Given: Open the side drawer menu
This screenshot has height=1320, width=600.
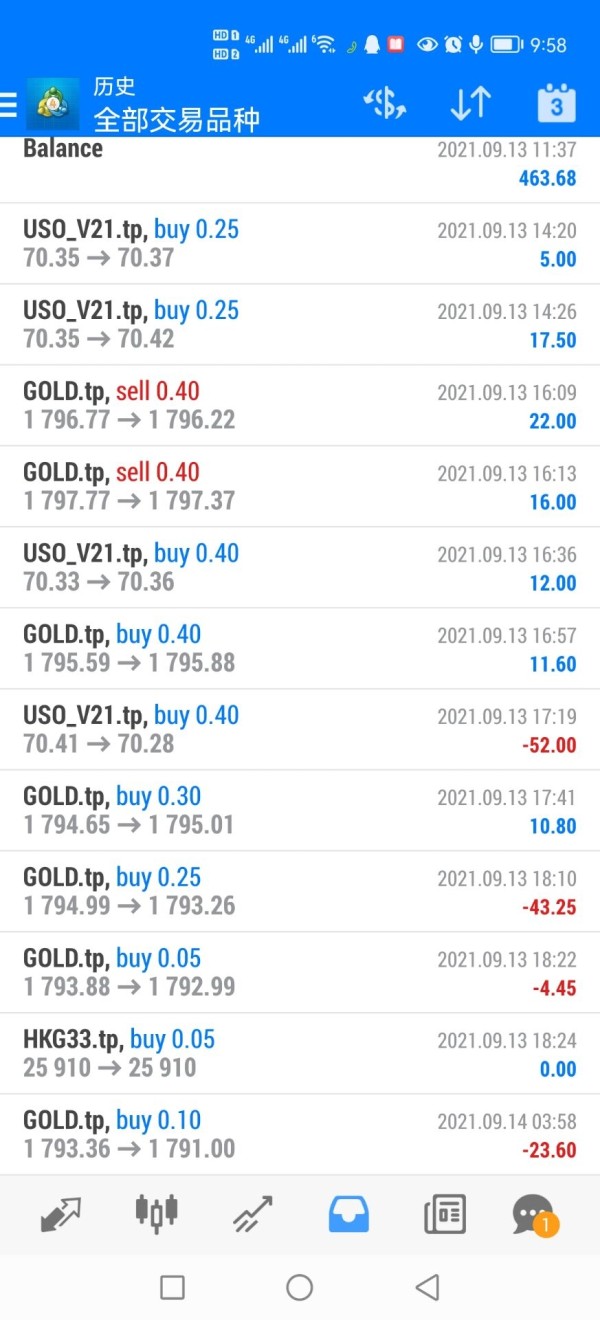Looking at the screenshot, I should 8,104.
